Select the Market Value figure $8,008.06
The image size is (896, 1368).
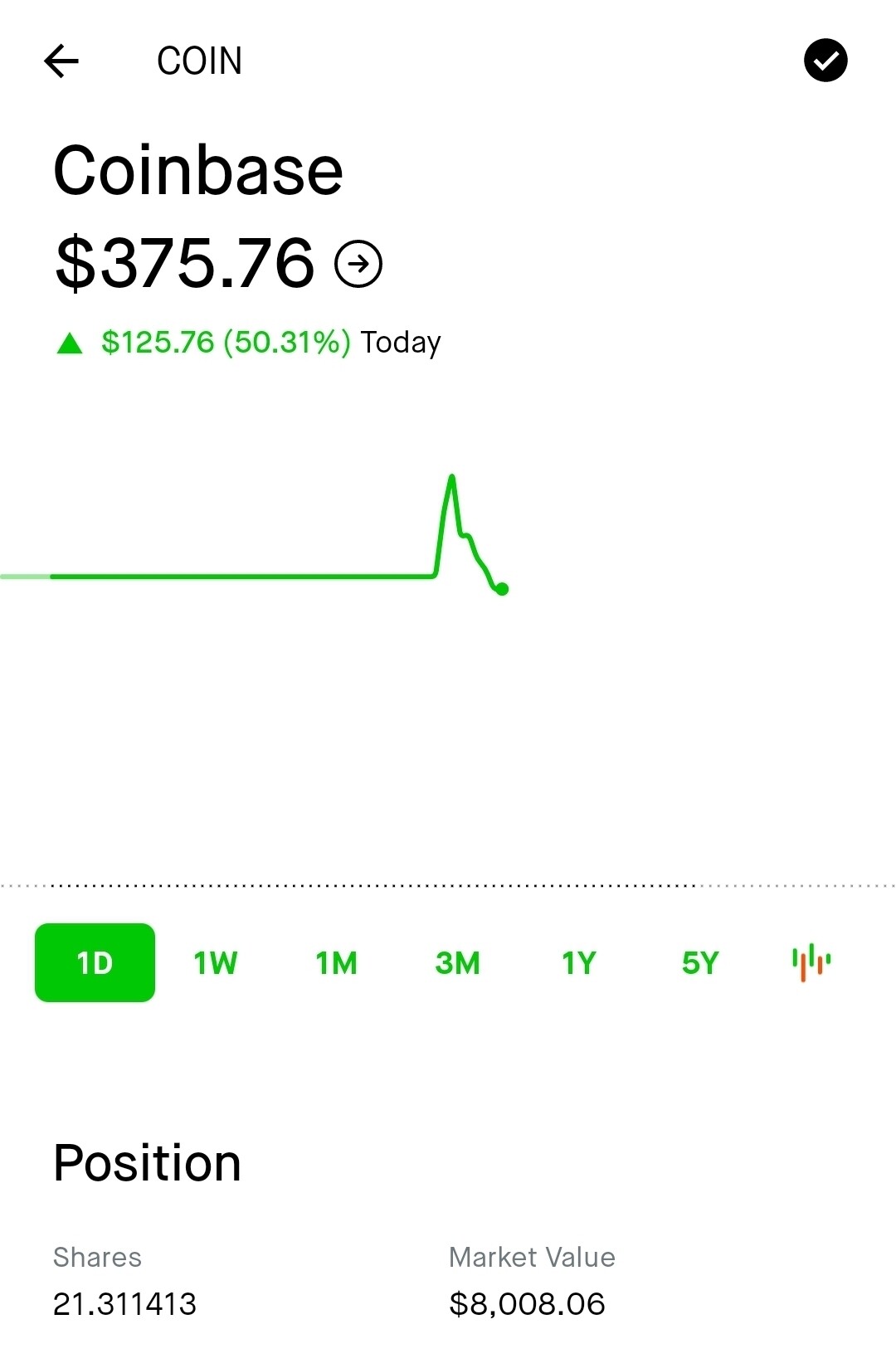(x=527, y=1303)
